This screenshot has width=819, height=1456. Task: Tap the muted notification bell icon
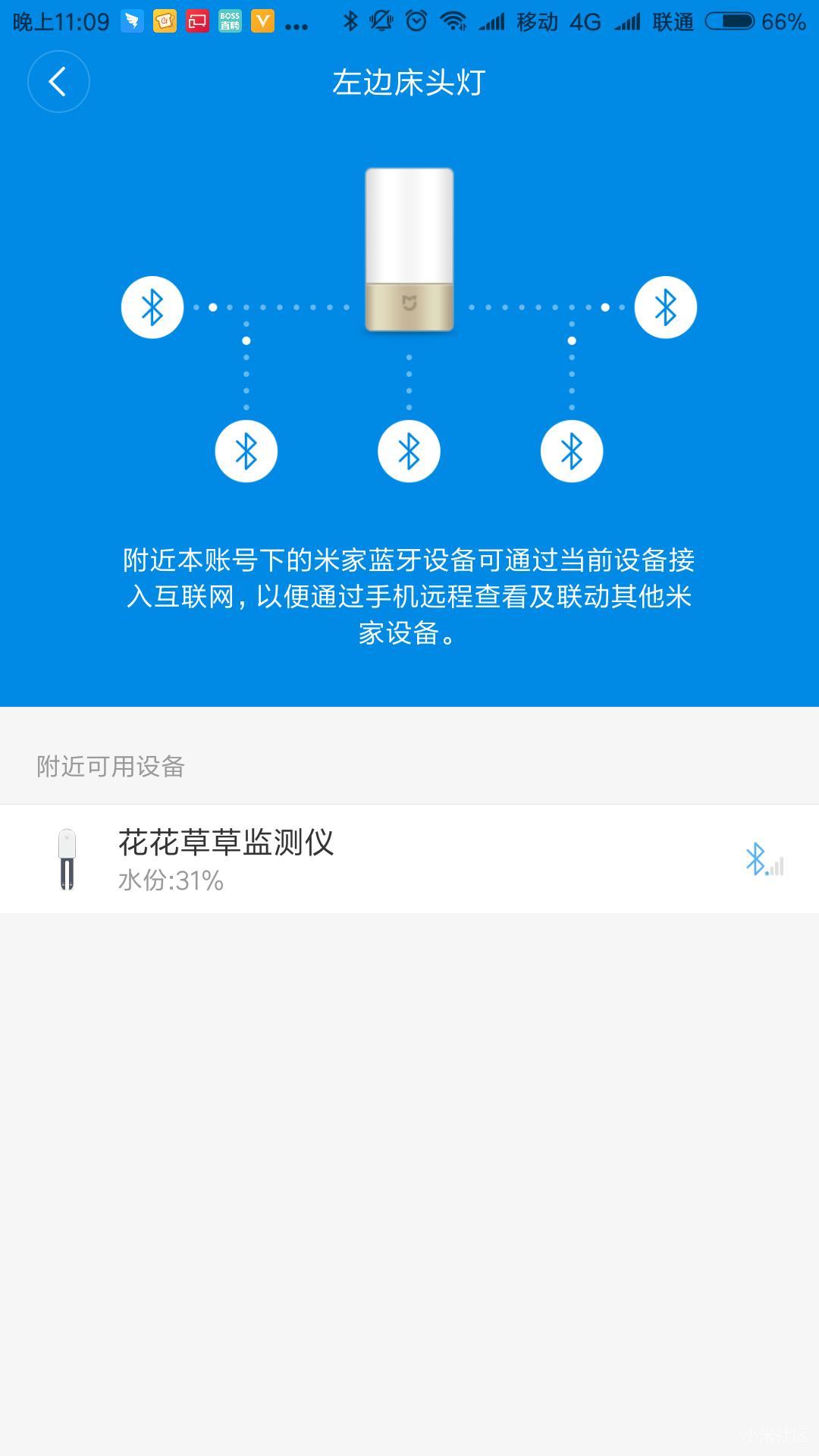381,20
